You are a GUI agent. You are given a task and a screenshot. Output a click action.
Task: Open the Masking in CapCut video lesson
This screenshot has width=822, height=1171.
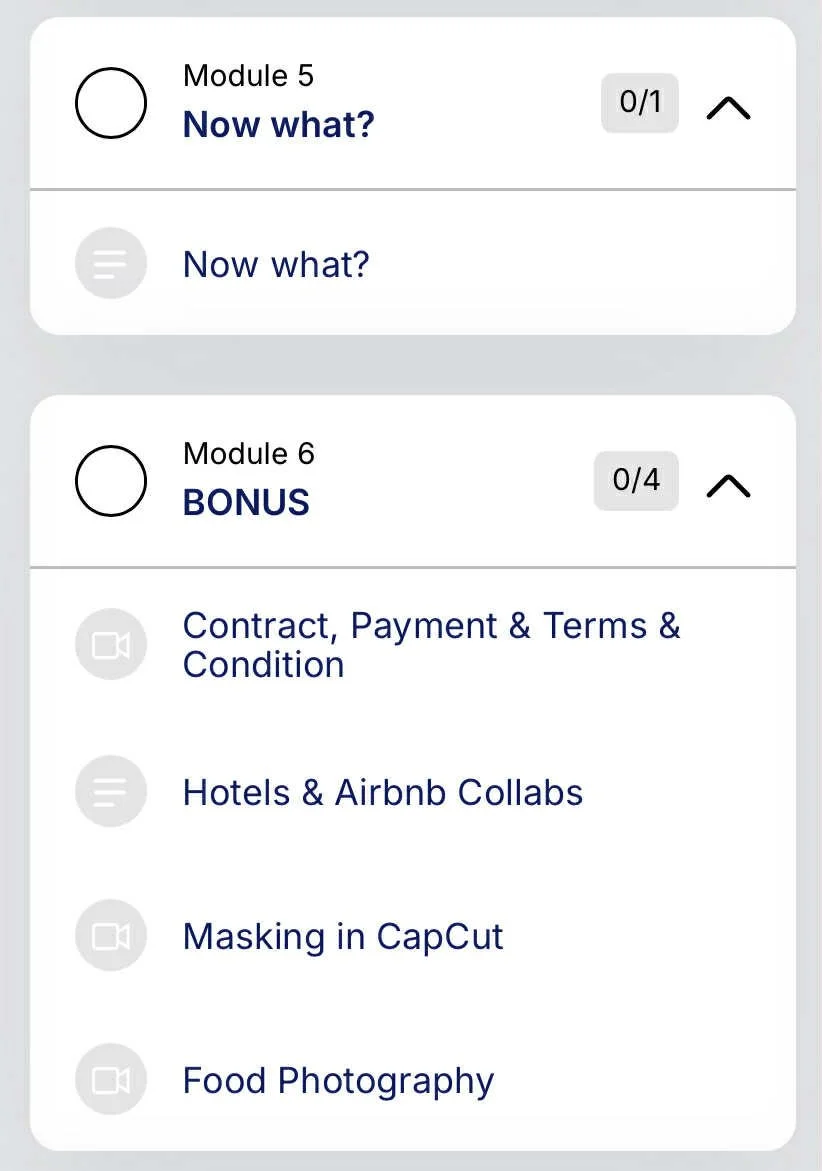click(x=412, y=936)
